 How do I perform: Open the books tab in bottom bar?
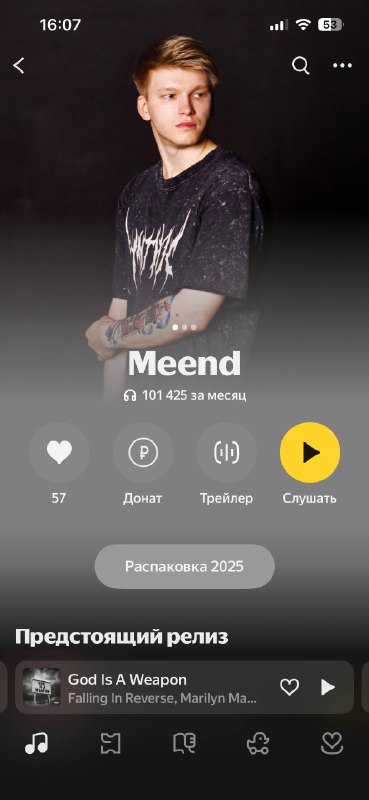[184, 744]
